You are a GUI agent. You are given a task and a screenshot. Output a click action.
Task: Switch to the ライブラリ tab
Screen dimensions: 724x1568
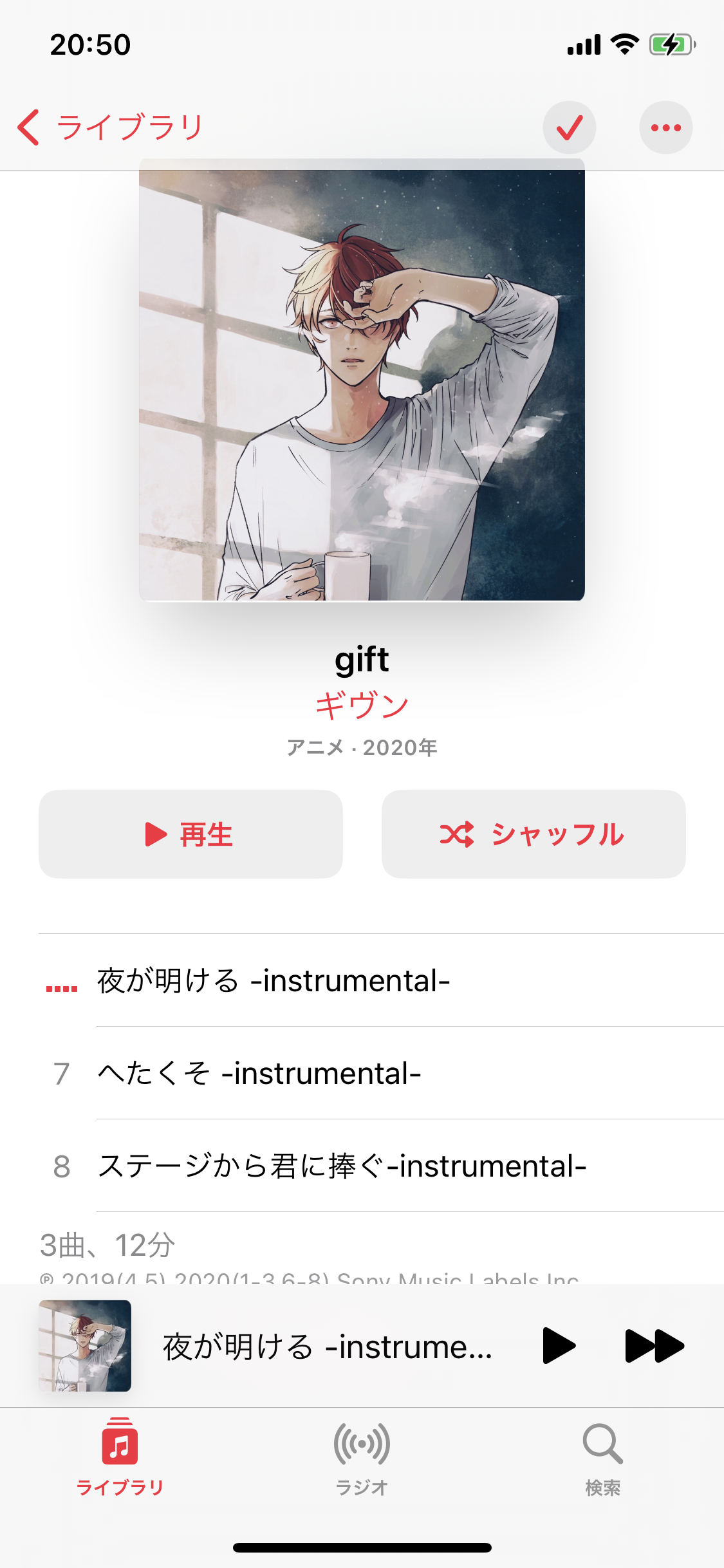120,1457
